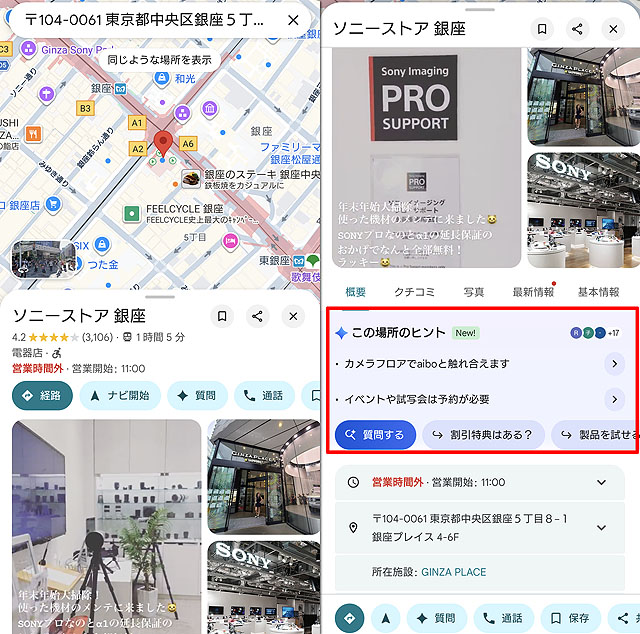Switch to the クチコミ tab

click(414, 292)
